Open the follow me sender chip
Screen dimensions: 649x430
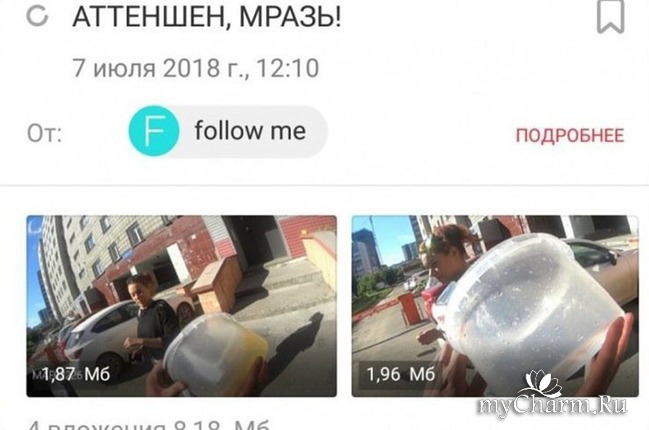point(228,132)
